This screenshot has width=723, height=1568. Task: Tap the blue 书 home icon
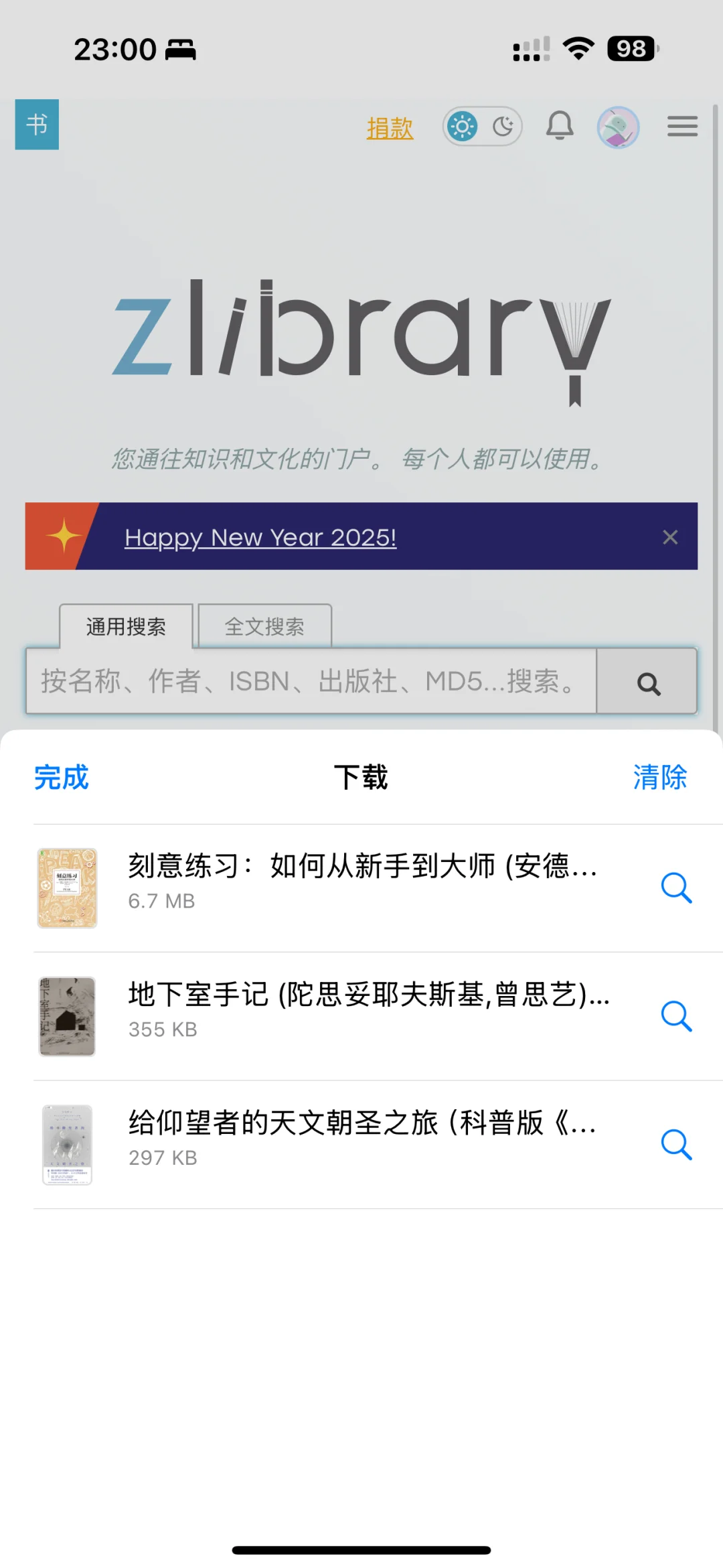click(37, 125)
